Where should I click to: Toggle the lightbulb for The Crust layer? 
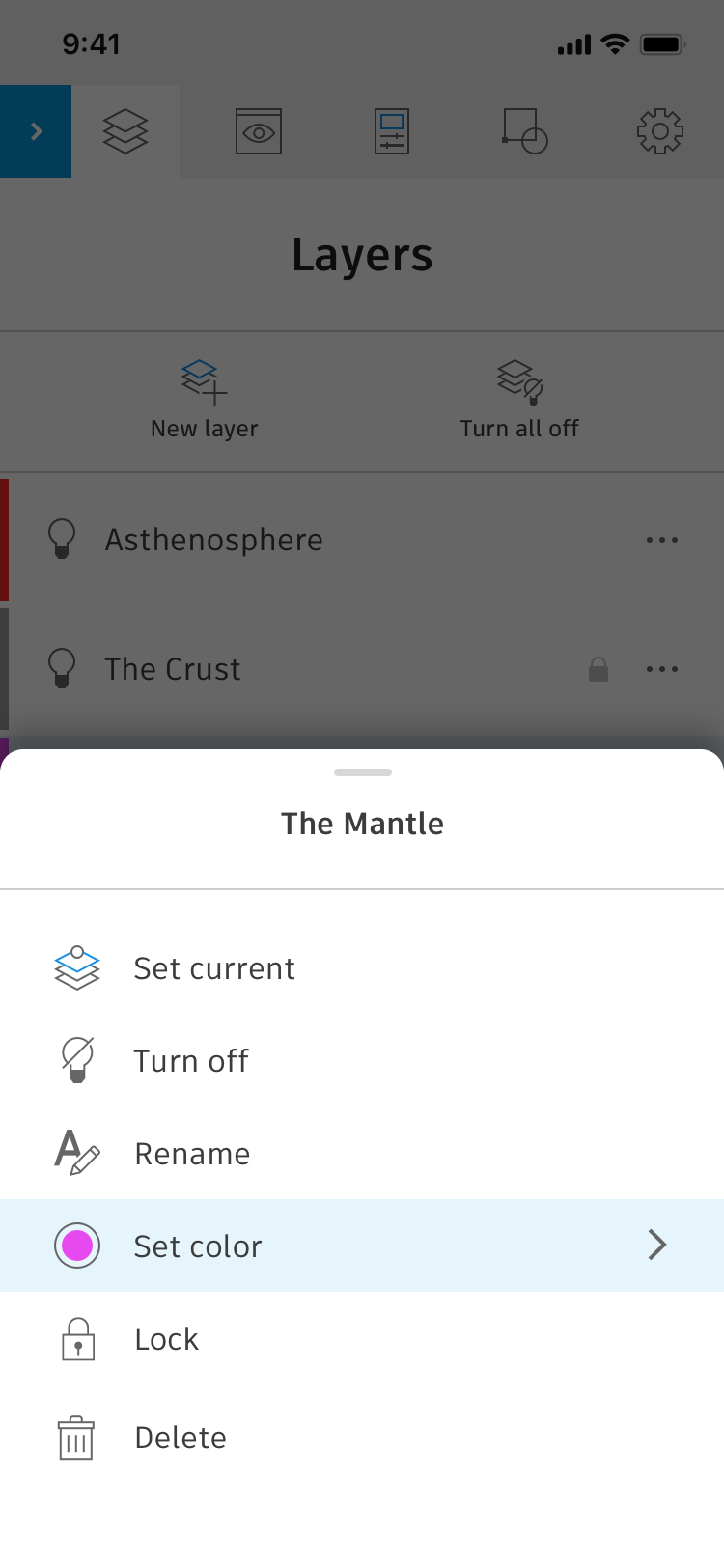coord(62,668)
